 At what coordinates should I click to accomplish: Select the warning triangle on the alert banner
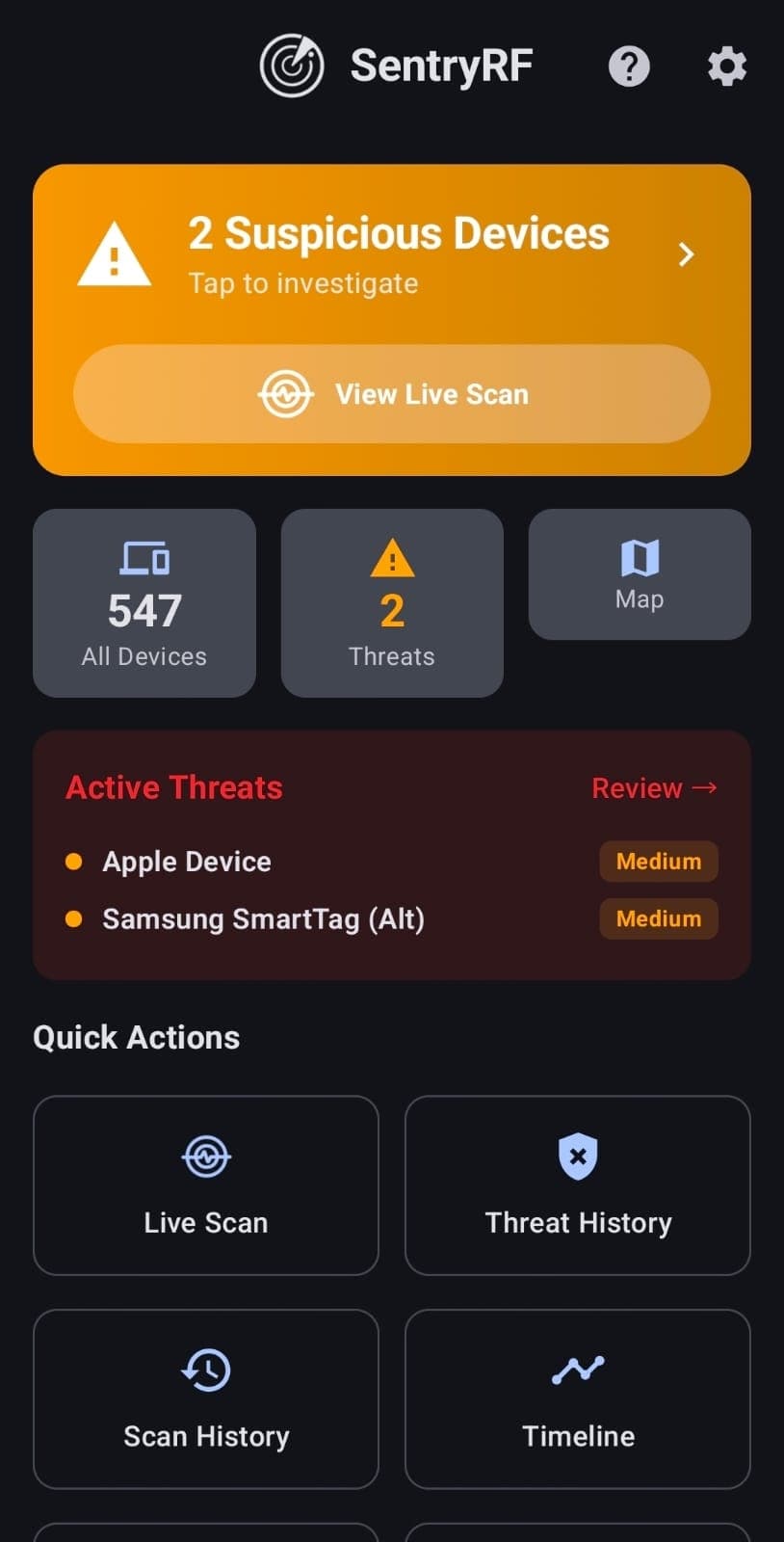(115, 253)
